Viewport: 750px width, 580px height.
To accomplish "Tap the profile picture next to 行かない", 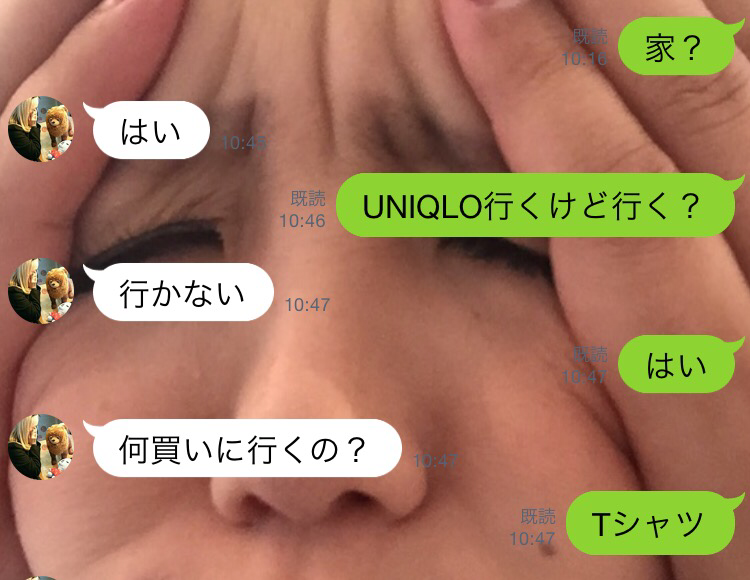I will point(41,291).
